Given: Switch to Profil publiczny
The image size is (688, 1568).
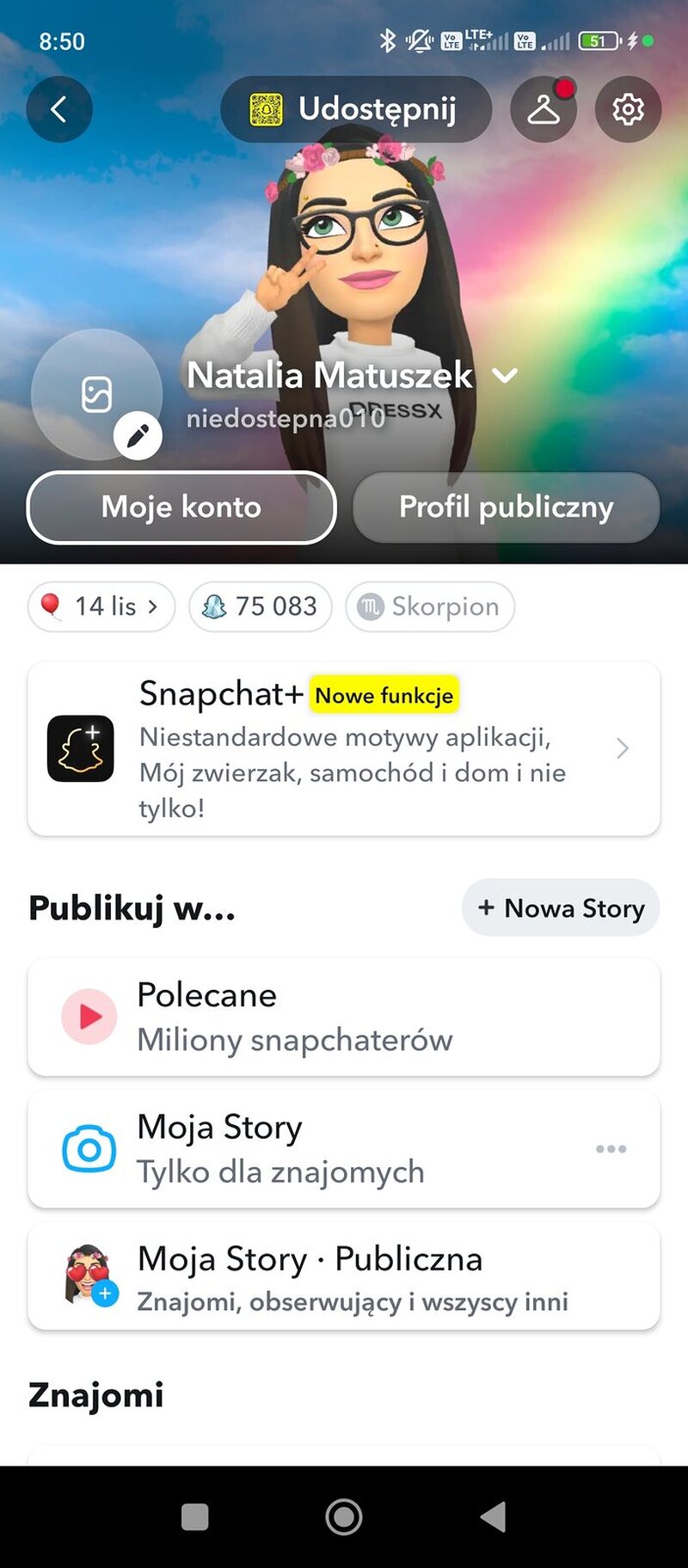Looking at the screenshot, I should (x=506, y=507).
